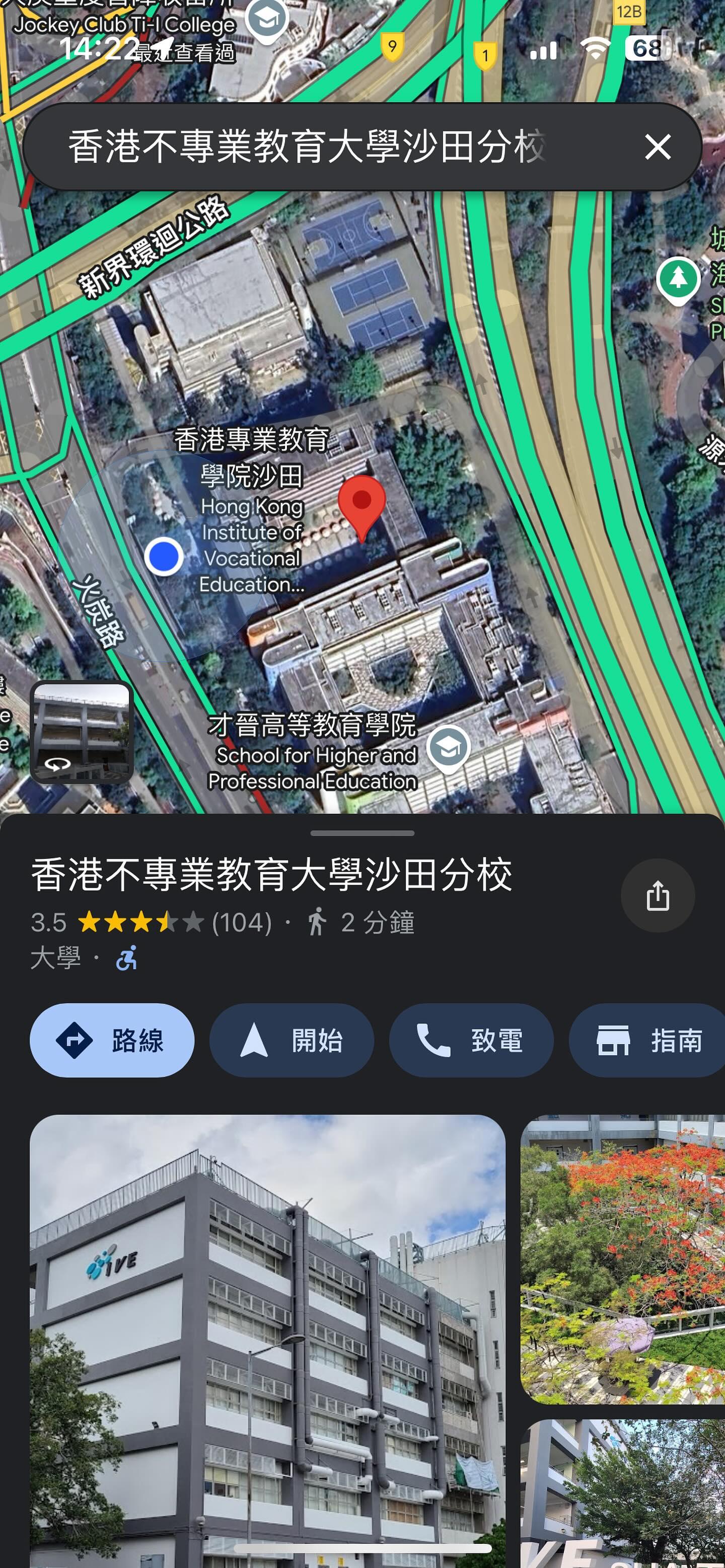Tap the yellow route 9 shield marker
The image size is (725, 1568).
click(393, 45)
